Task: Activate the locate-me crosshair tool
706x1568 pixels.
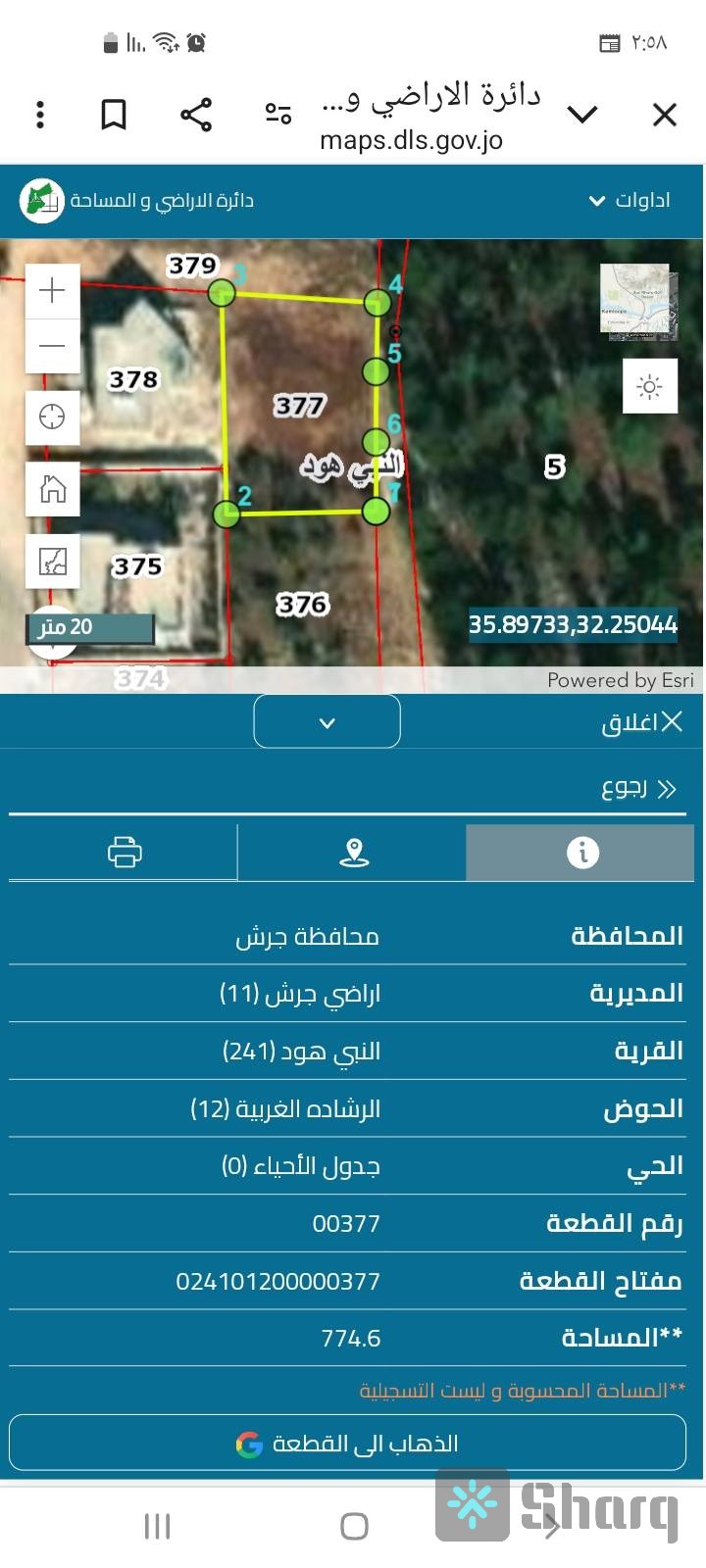Action: (x=51, y=418)
